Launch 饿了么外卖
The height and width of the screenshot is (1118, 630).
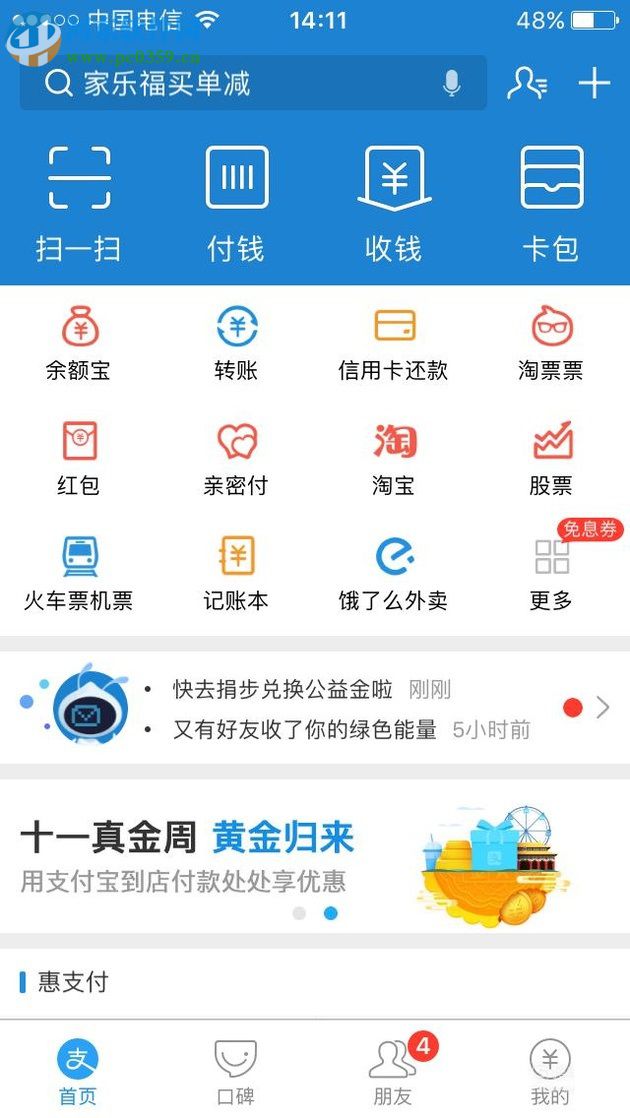click(394, 574)
